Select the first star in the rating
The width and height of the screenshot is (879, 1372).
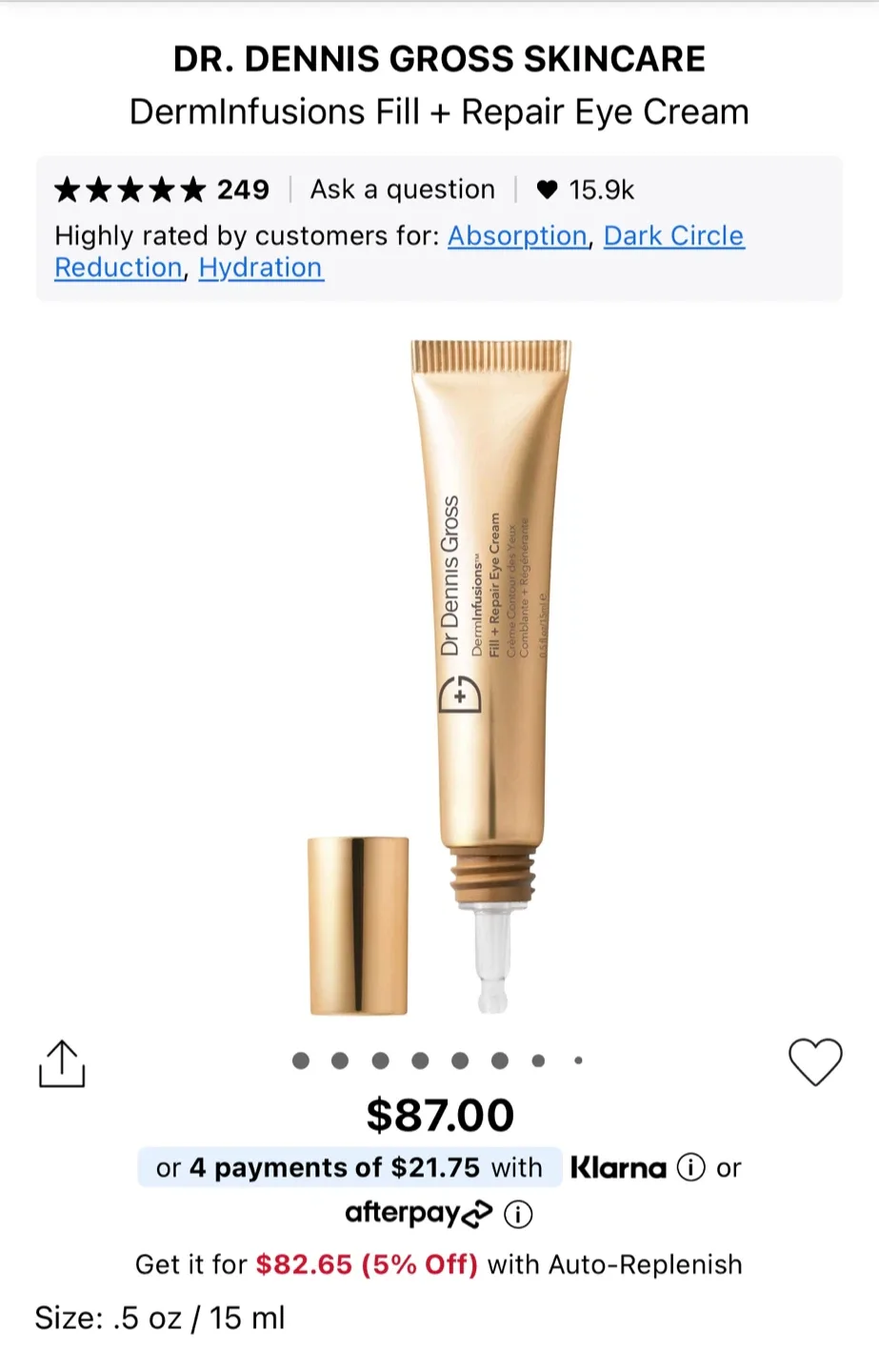68,189
